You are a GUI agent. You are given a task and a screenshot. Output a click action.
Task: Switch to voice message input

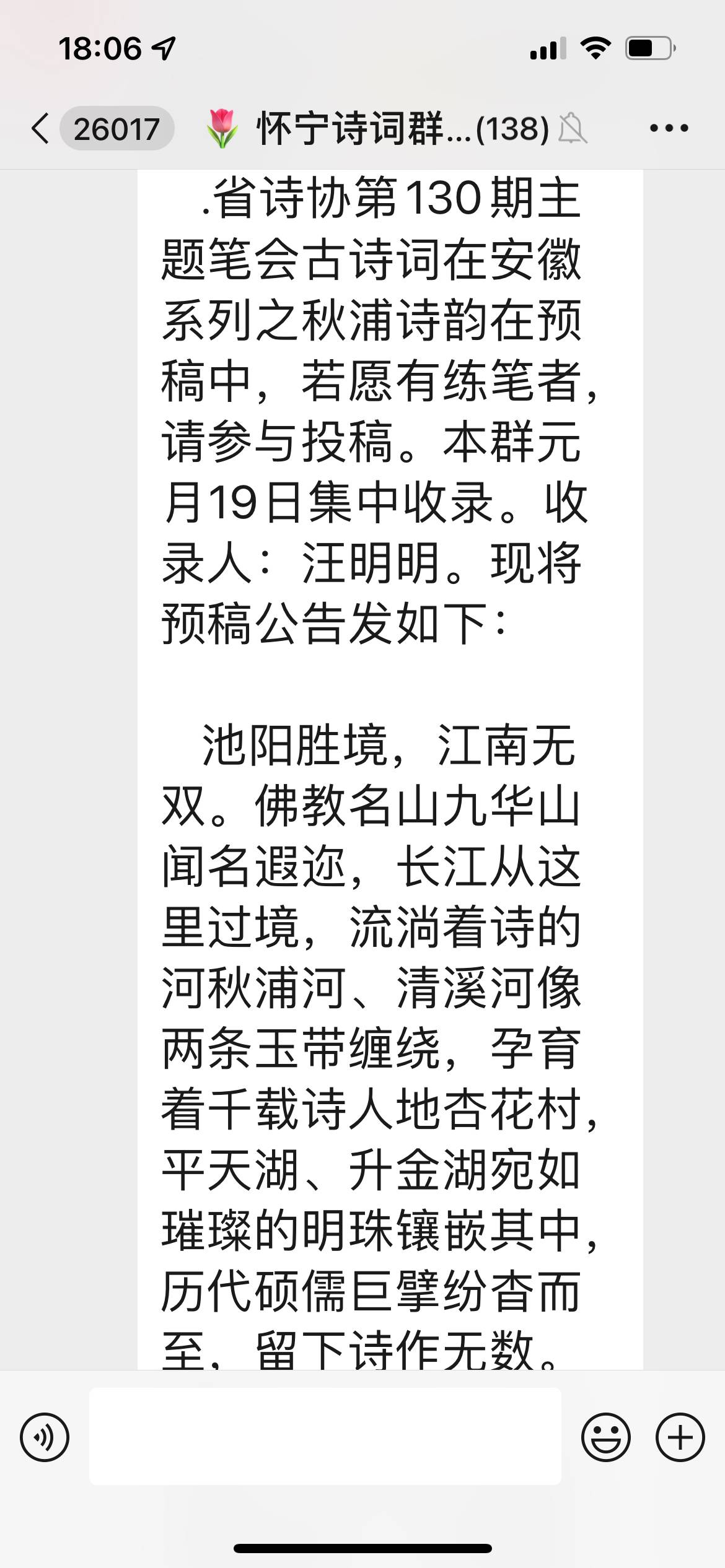pos(45,1437)
